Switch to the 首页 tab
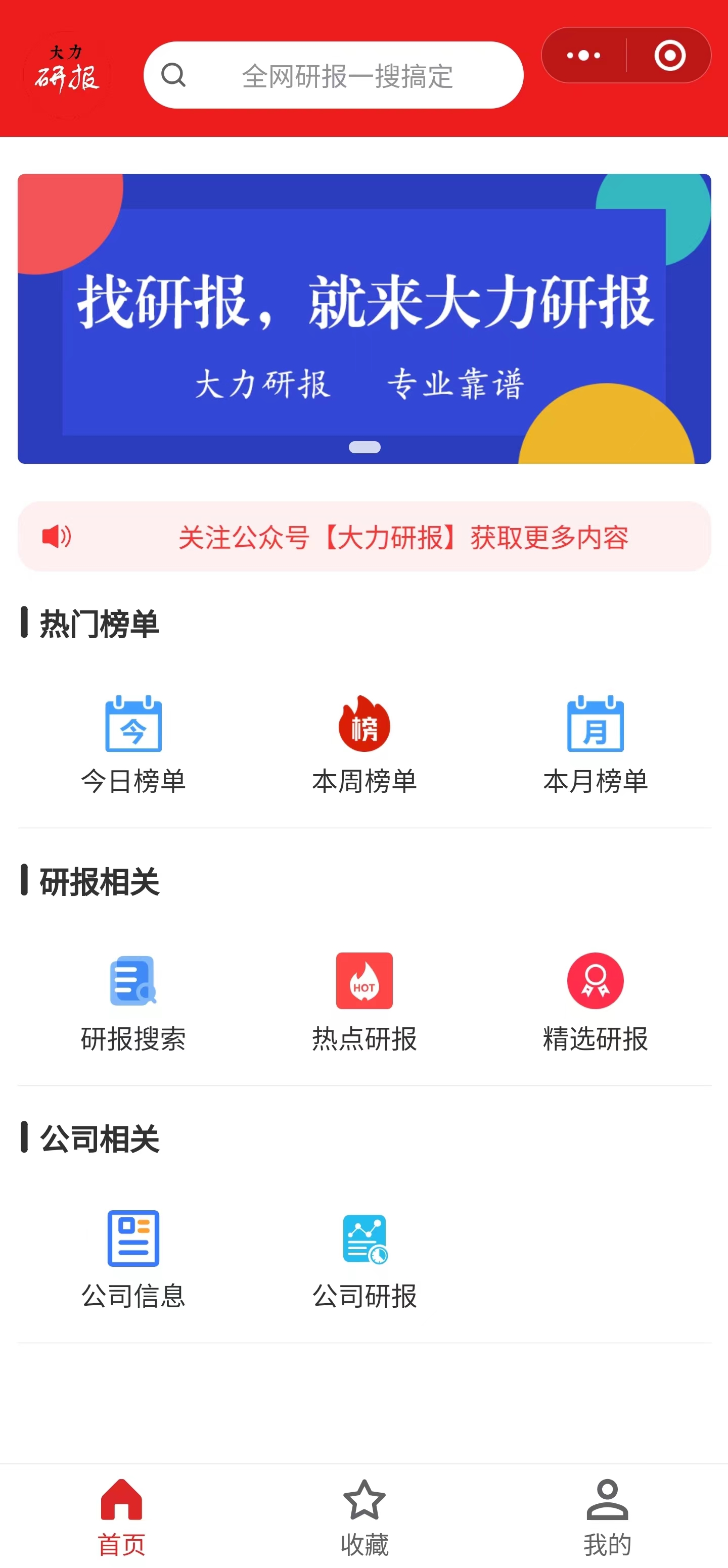Screen dimensions: 728x1568 coord(121,1515)
